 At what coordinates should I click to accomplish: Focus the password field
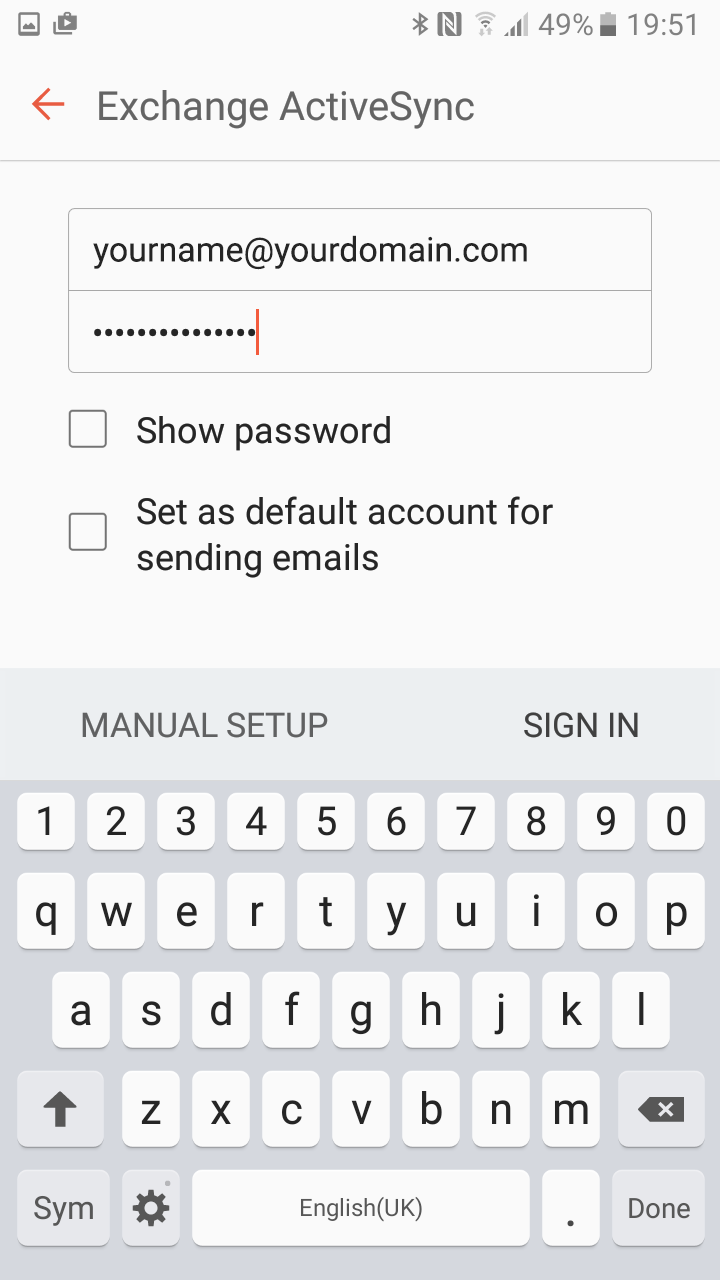coord(360,332)
